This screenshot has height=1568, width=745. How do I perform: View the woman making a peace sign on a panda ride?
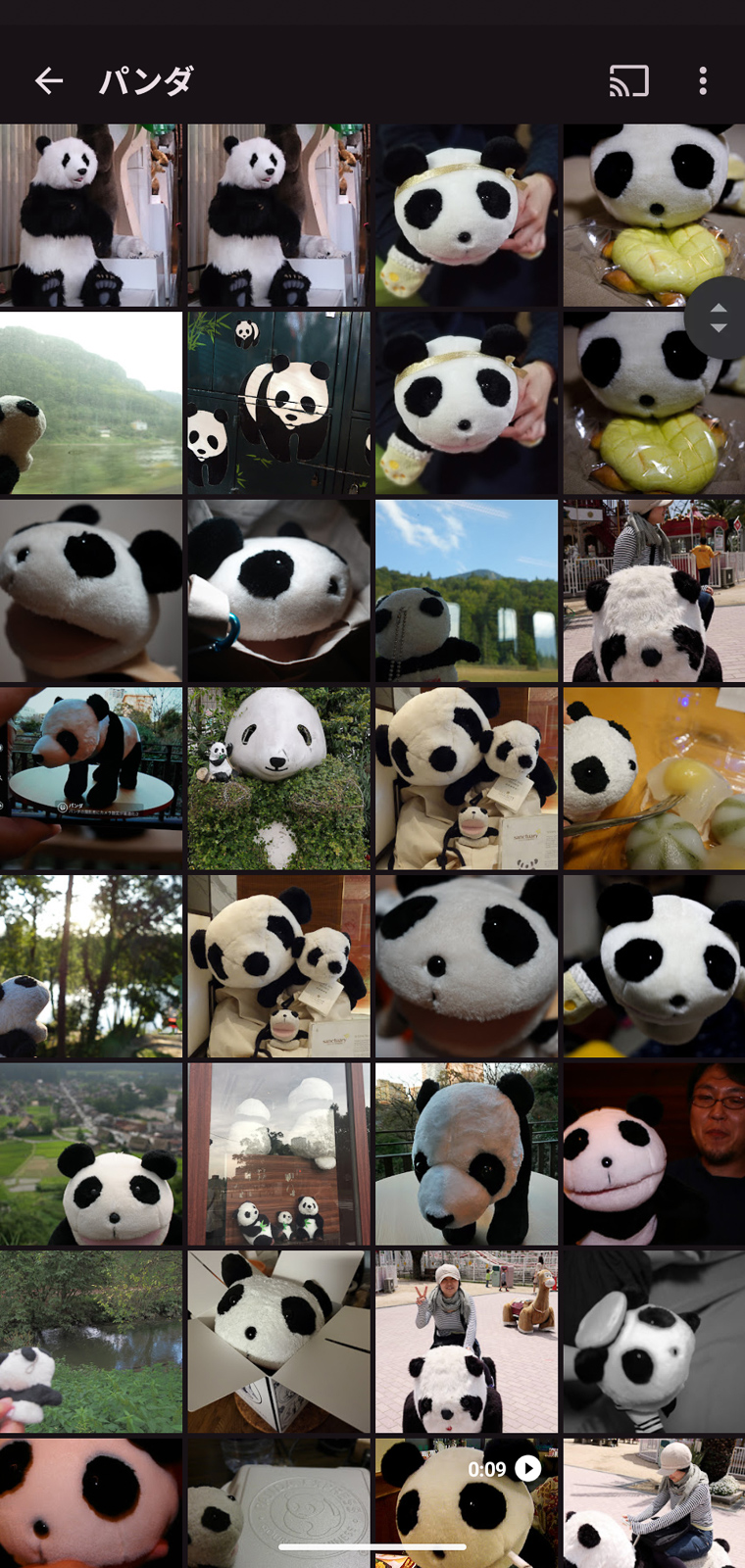pos(467,1343)
